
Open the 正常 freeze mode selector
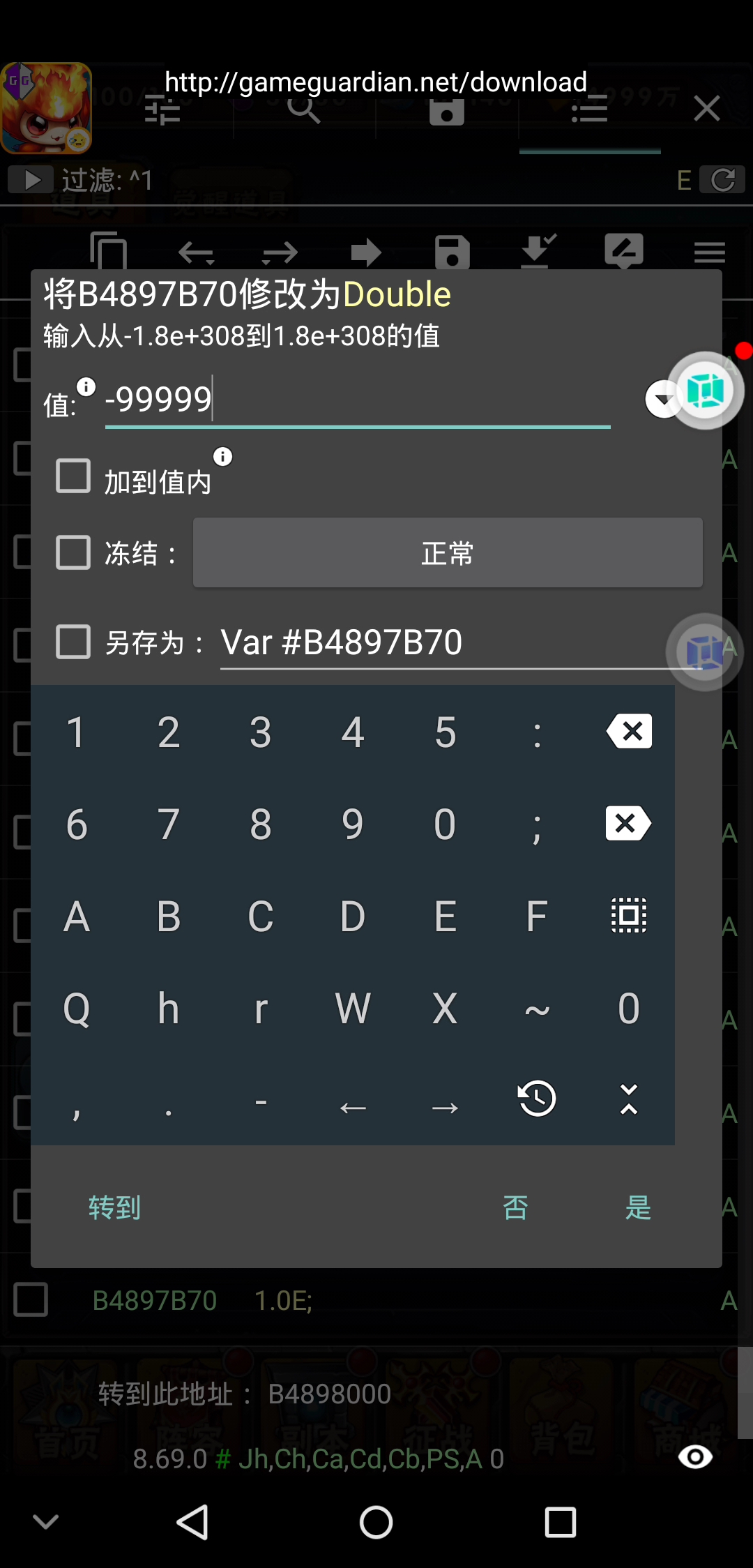[x=448, y=552]
